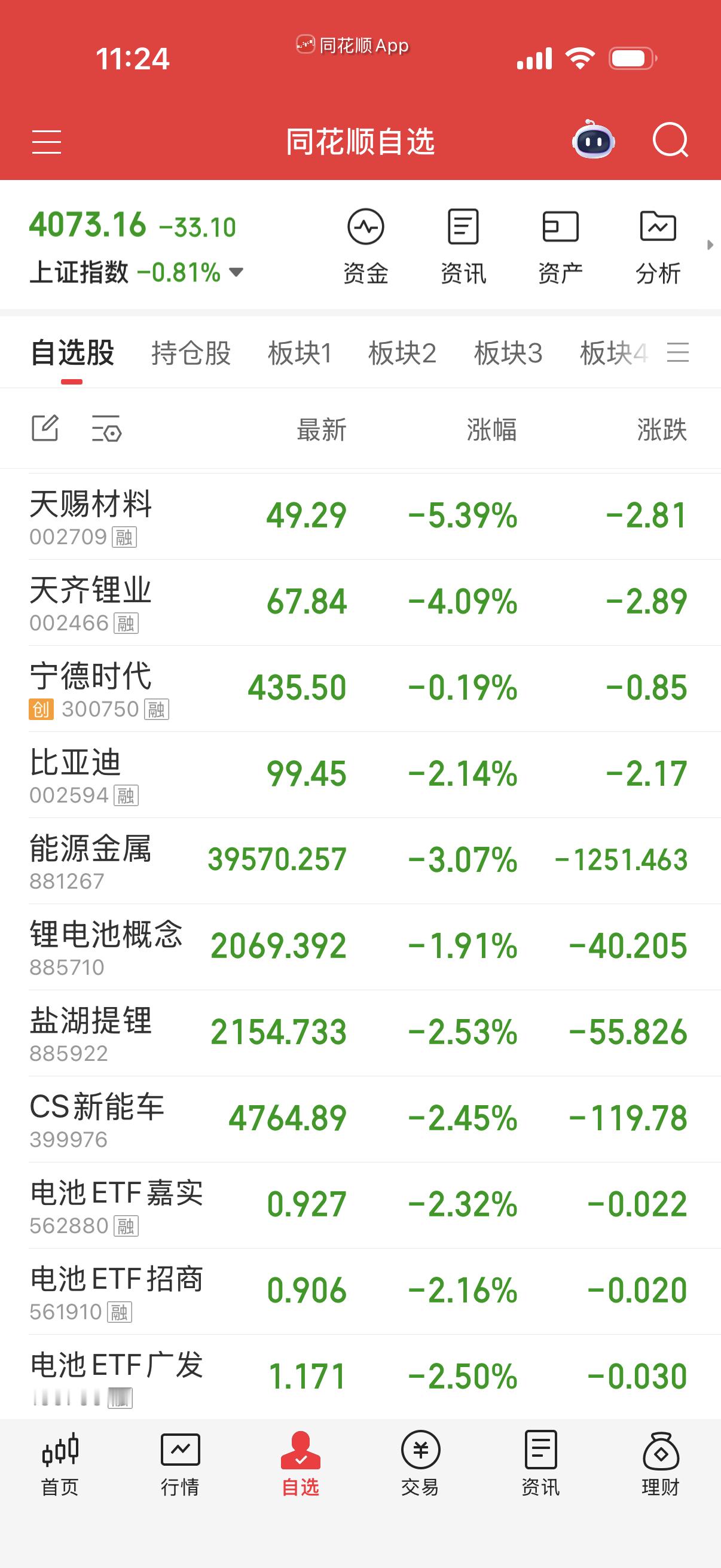721x1568 pixels.
Task: Switch to the 持仓股 tab
Action: click(191, 353)
